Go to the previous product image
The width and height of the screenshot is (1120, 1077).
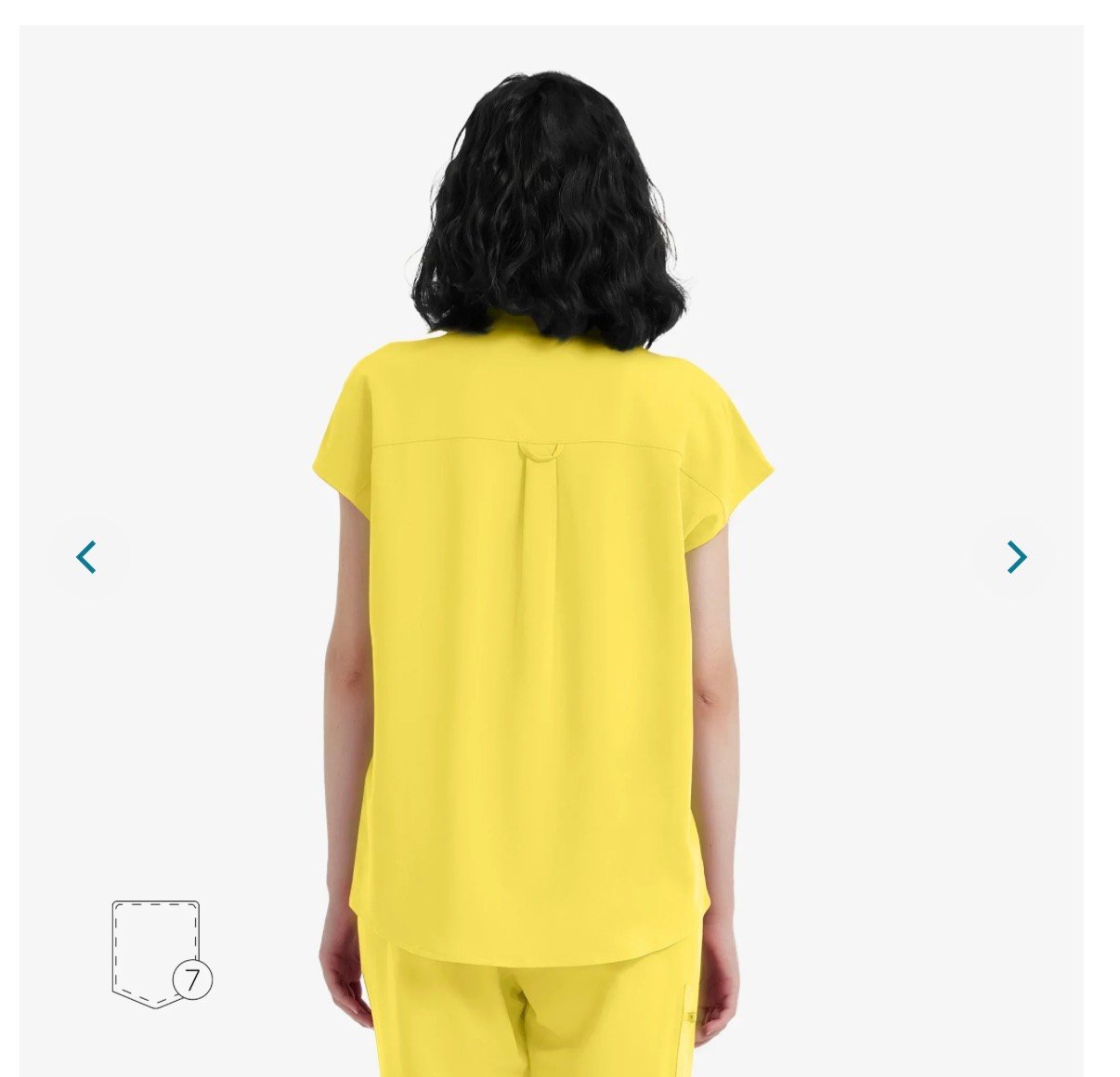pos(86,557)
